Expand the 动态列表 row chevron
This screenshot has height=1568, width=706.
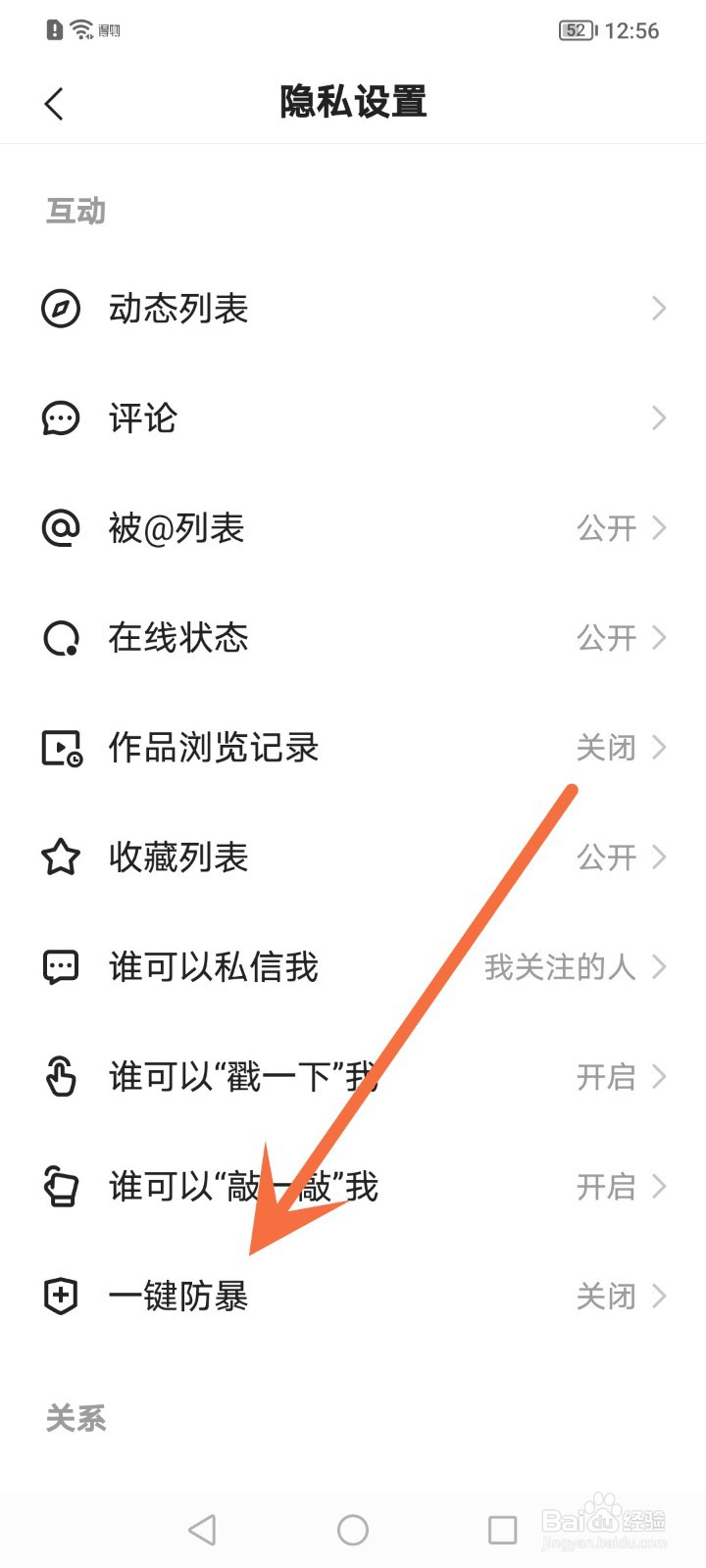click(x=658, y=308)
